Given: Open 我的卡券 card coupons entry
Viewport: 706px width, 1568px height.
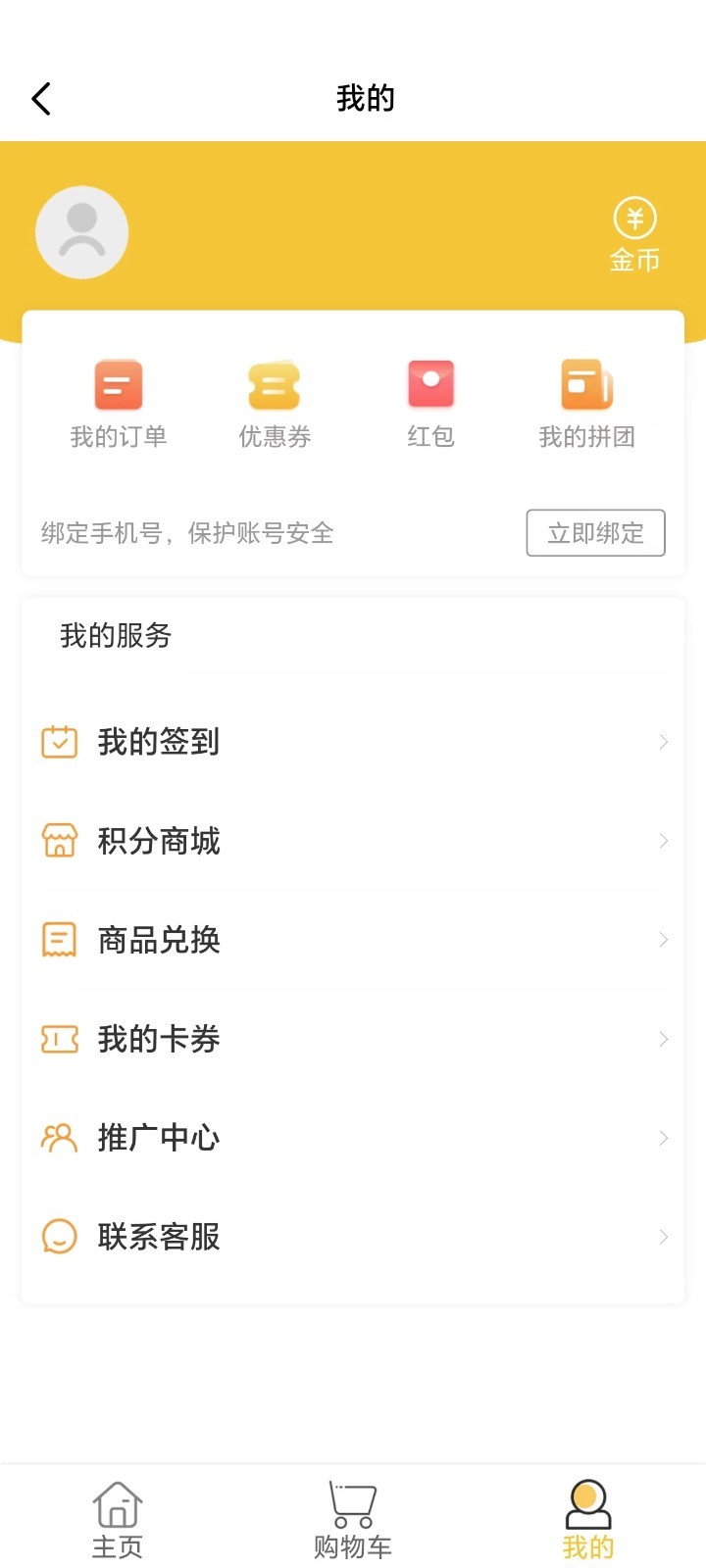Looking at the screenshot, I should tap(158, 1039).
